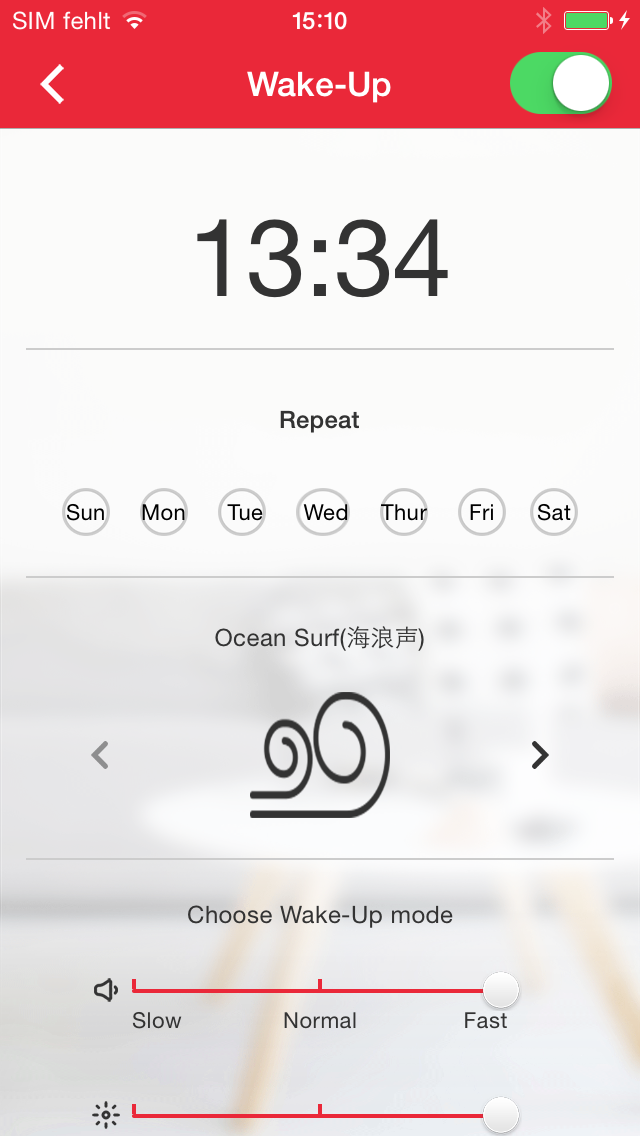Image resolution: width=640 pixels, height=1136 pixels.
Task: Select Sun as a repeat day
Action: (x=86, y=513)
